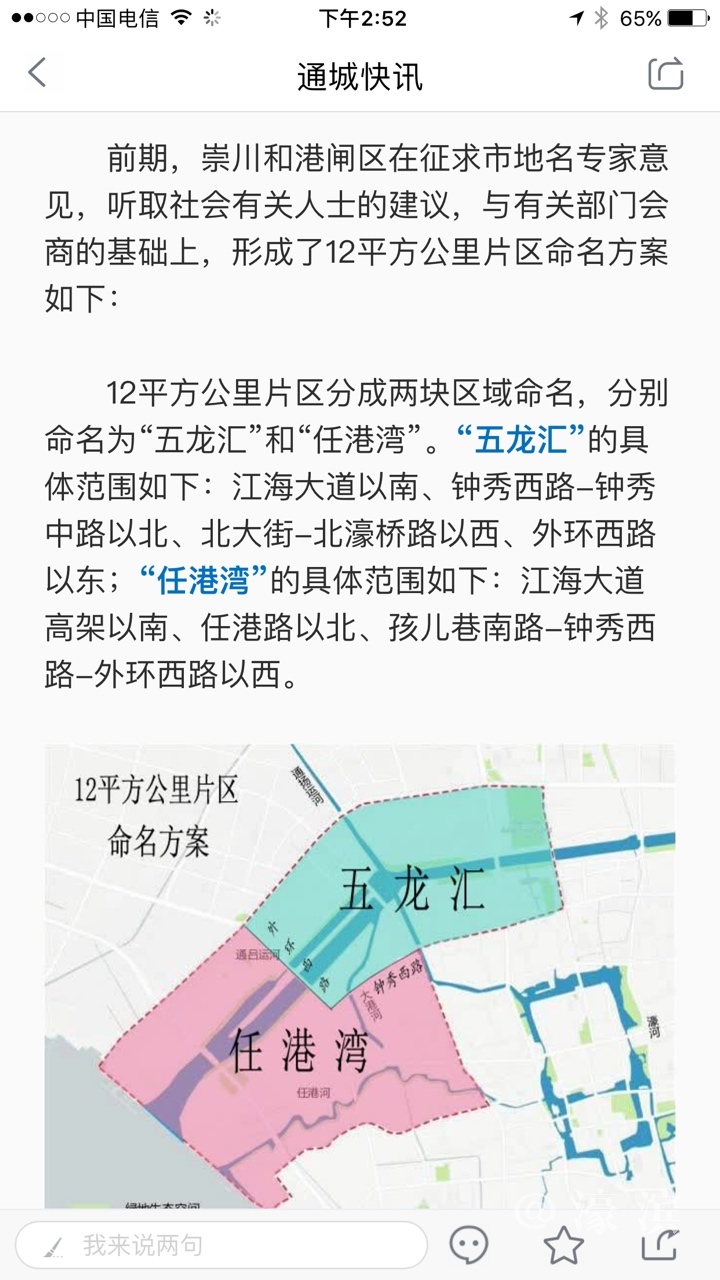Share via the bottom toolbar icon
The image size is (720, 1280).
pyautogui.click(x=660, y=1245)
